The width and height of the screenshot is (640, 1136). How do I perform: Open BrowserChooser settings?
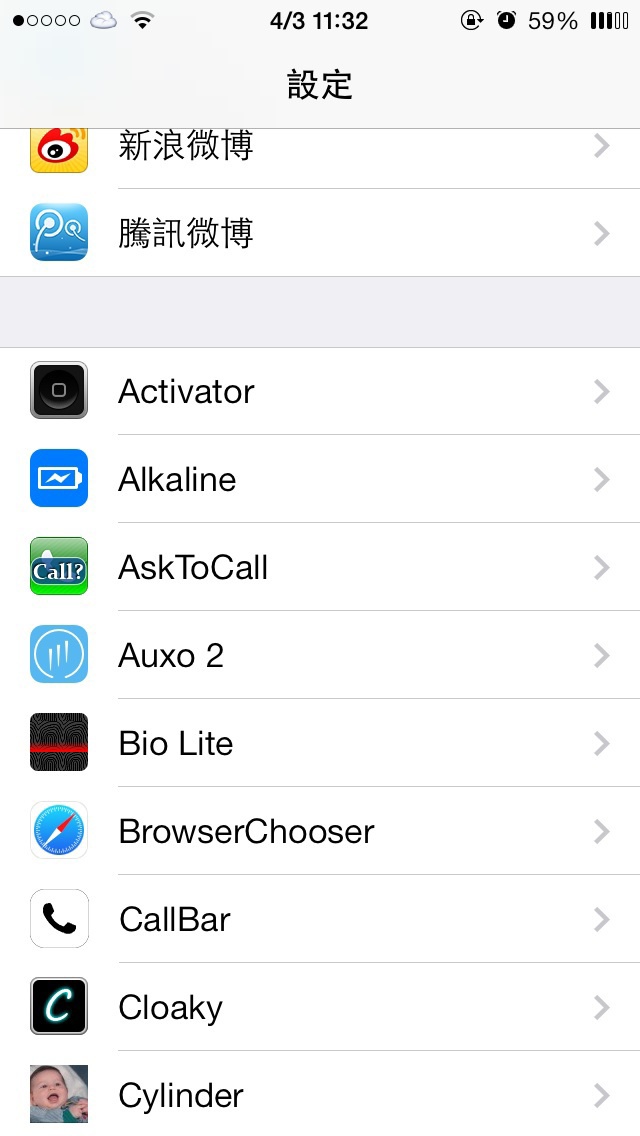tap(320, 831)
